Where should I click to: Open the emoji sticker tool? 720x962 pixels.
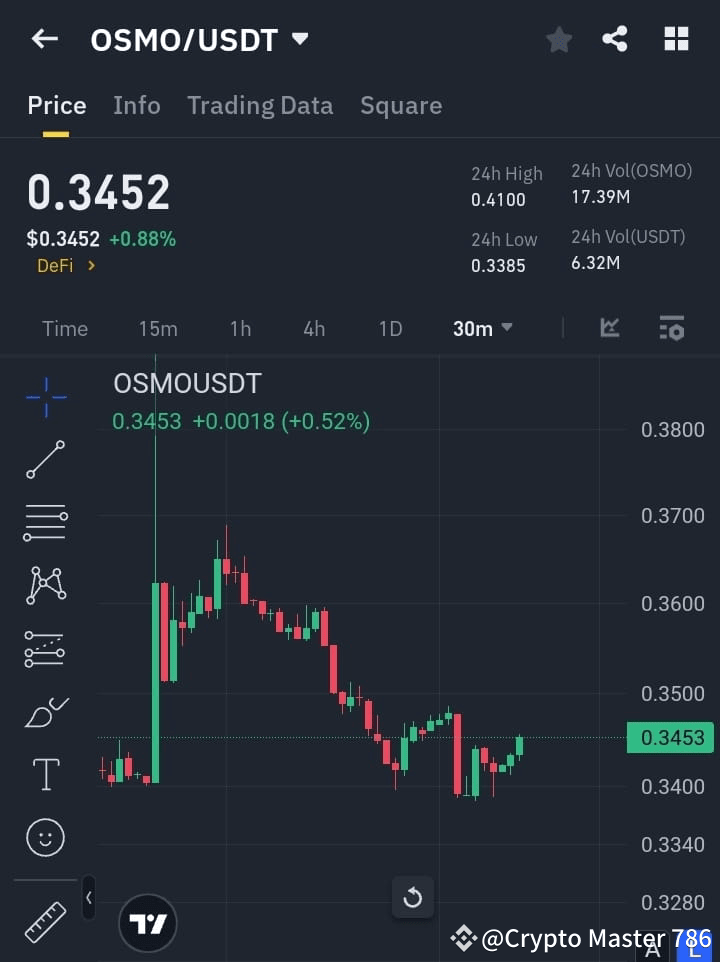click(x=45, y=837)
